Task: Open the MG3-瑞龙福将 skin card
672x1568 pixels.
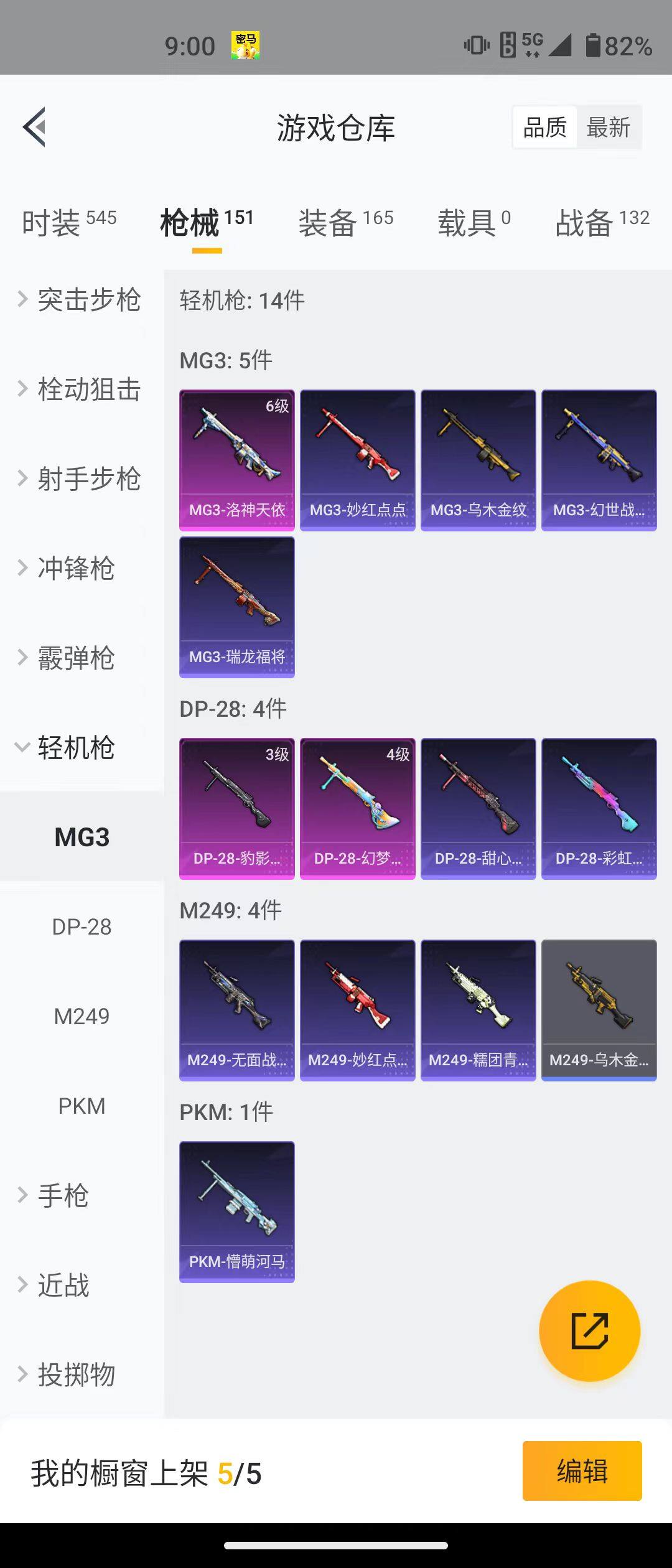Action: [237, 607]
